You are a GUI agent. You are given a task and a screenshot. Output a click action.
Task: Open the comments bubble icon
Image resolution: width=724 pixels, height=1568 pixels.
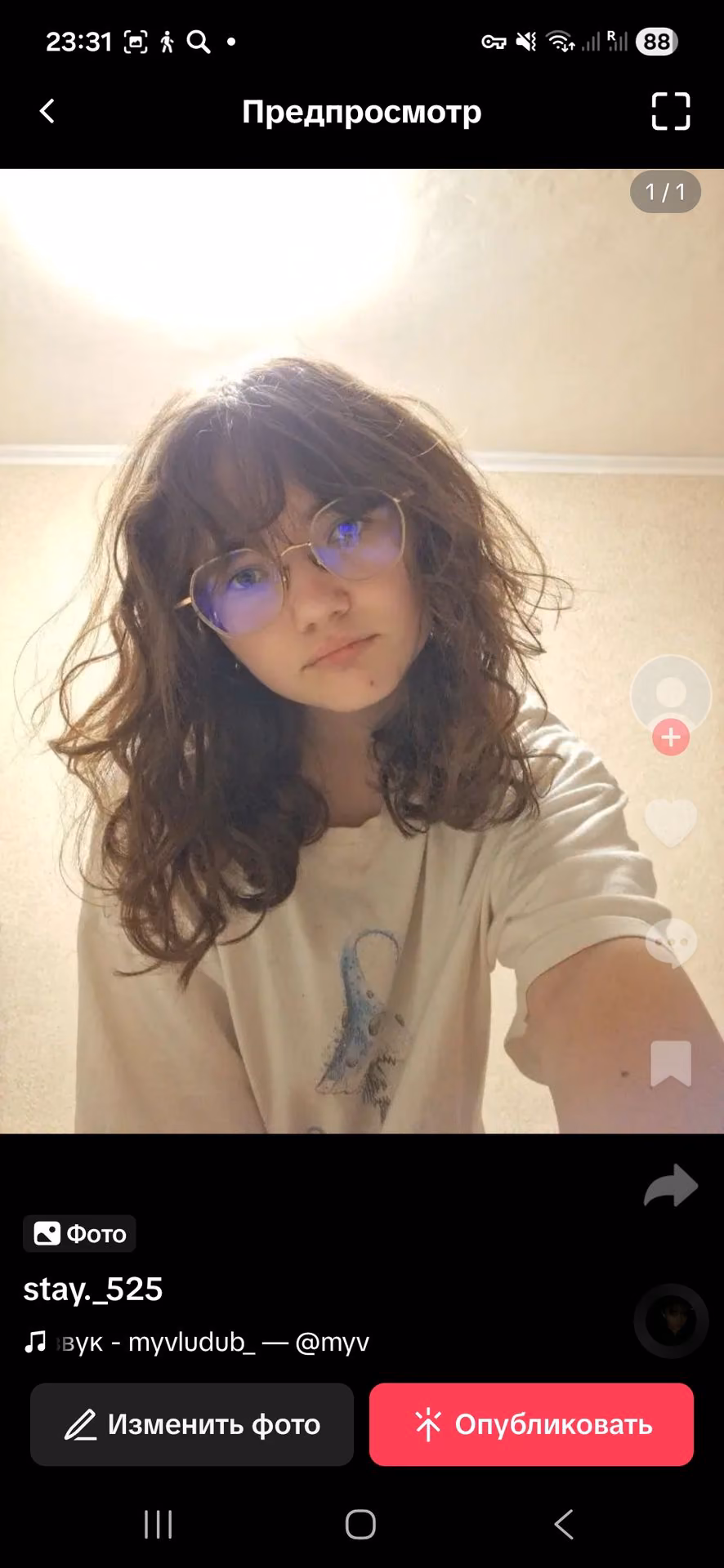671,942
